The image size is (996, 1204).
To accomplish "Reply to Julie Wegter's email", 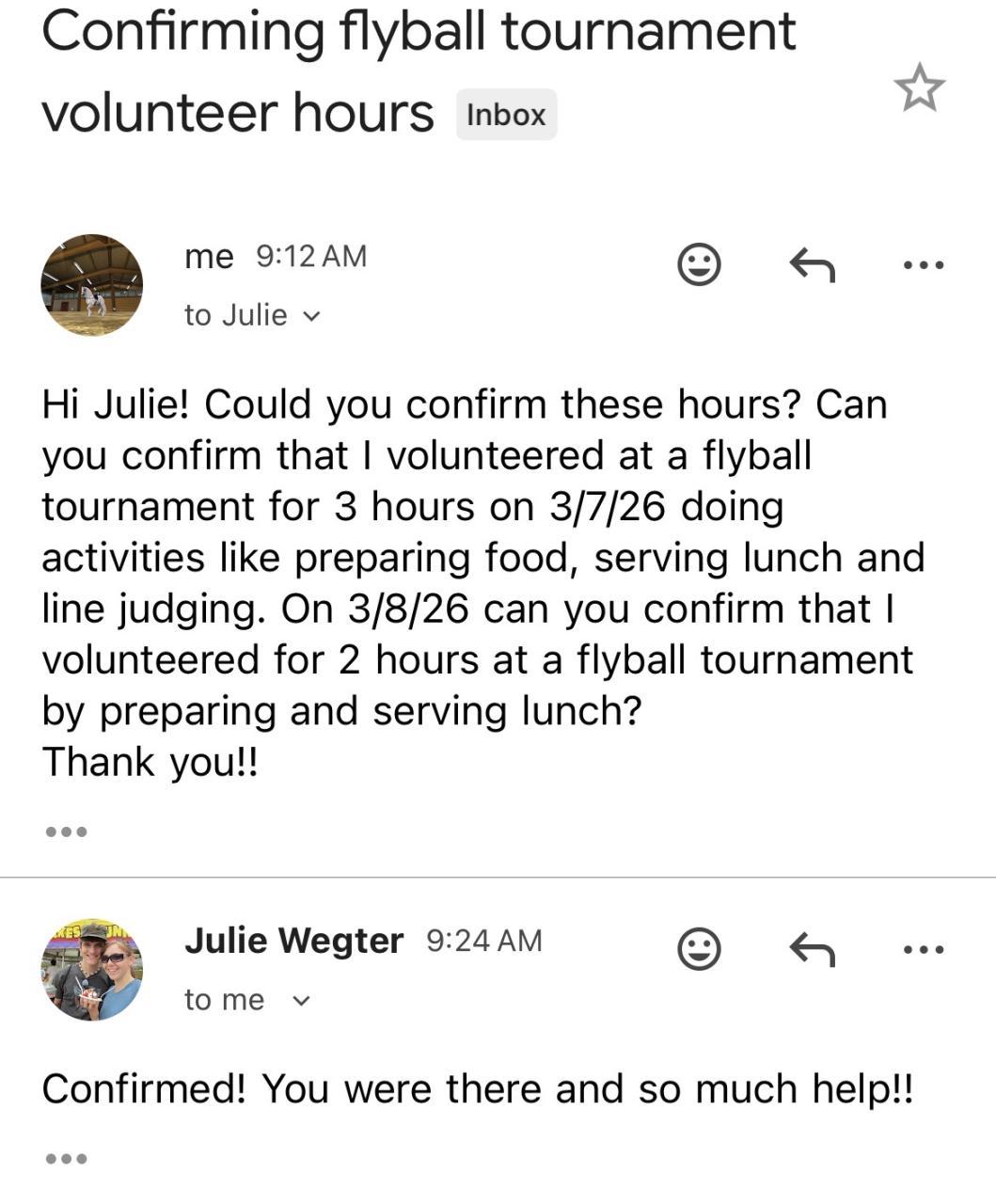I will [812, 948].
